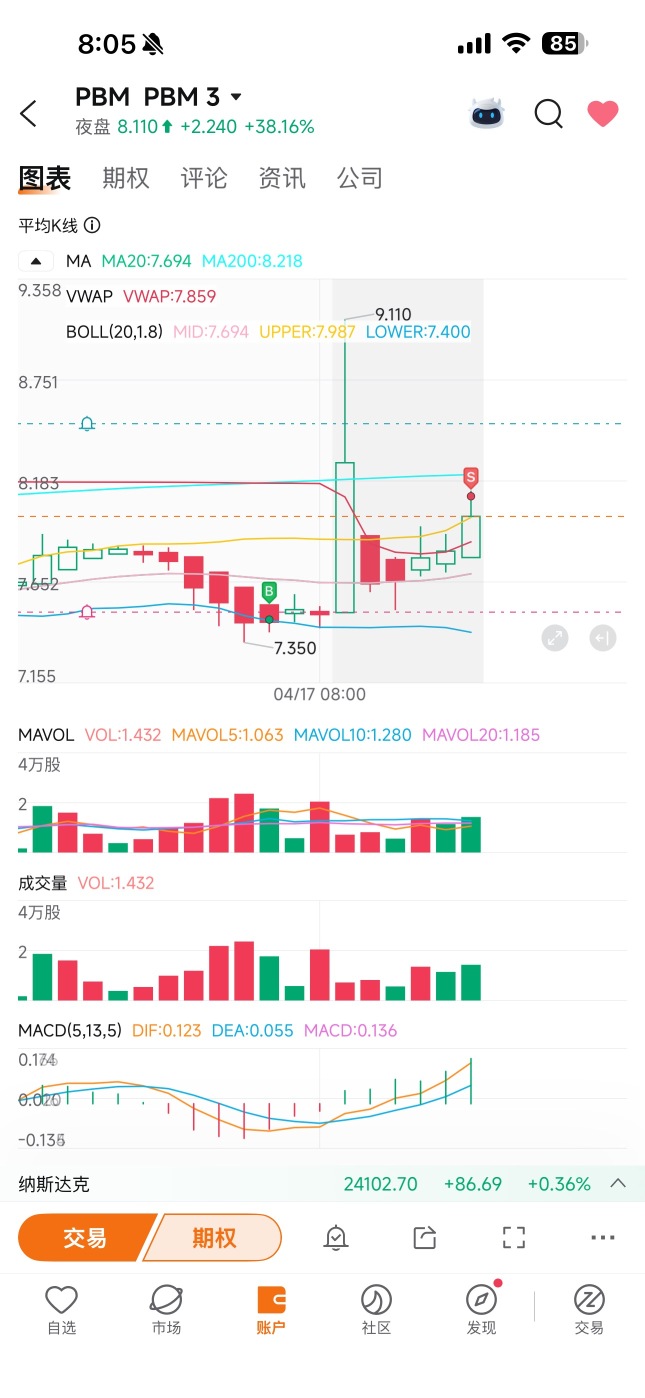Open the more options ellipsis

[x=603, y=1238]
